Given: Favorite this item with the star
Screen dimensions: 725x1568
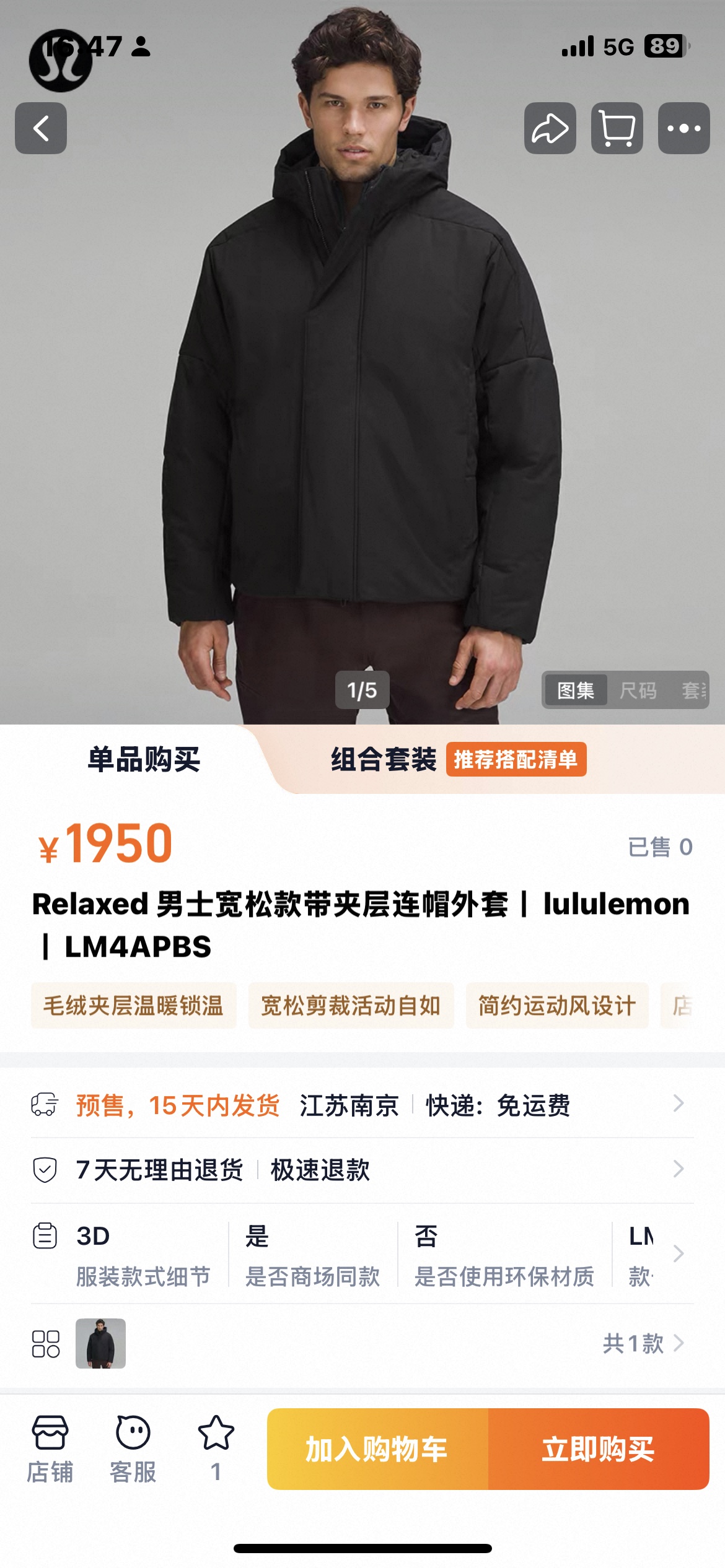Looking at the screenshot, I should pyautogui.click(x=216, y=1437).
